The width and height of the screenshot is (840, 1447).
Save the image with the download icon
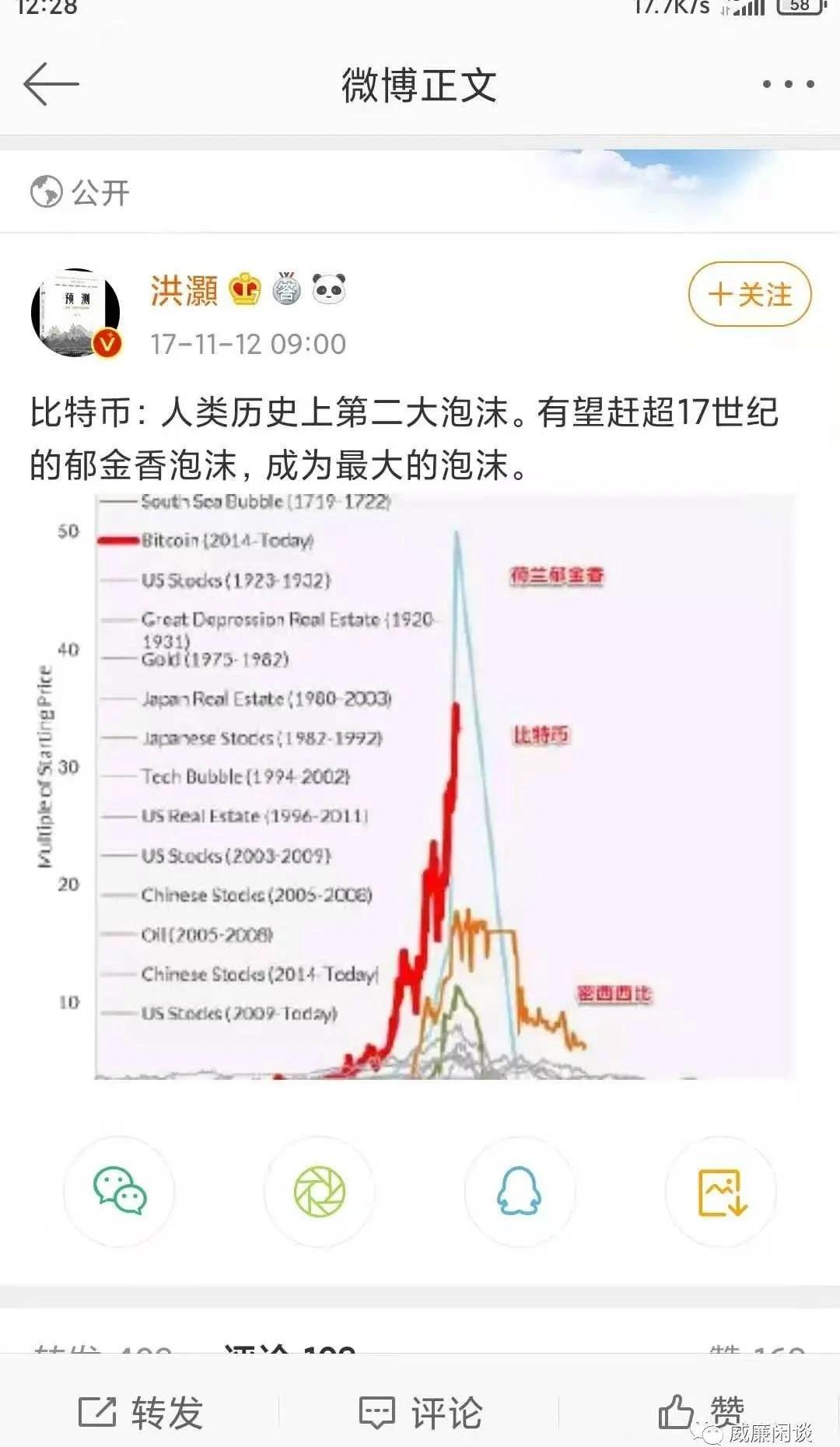(721, 1191)
